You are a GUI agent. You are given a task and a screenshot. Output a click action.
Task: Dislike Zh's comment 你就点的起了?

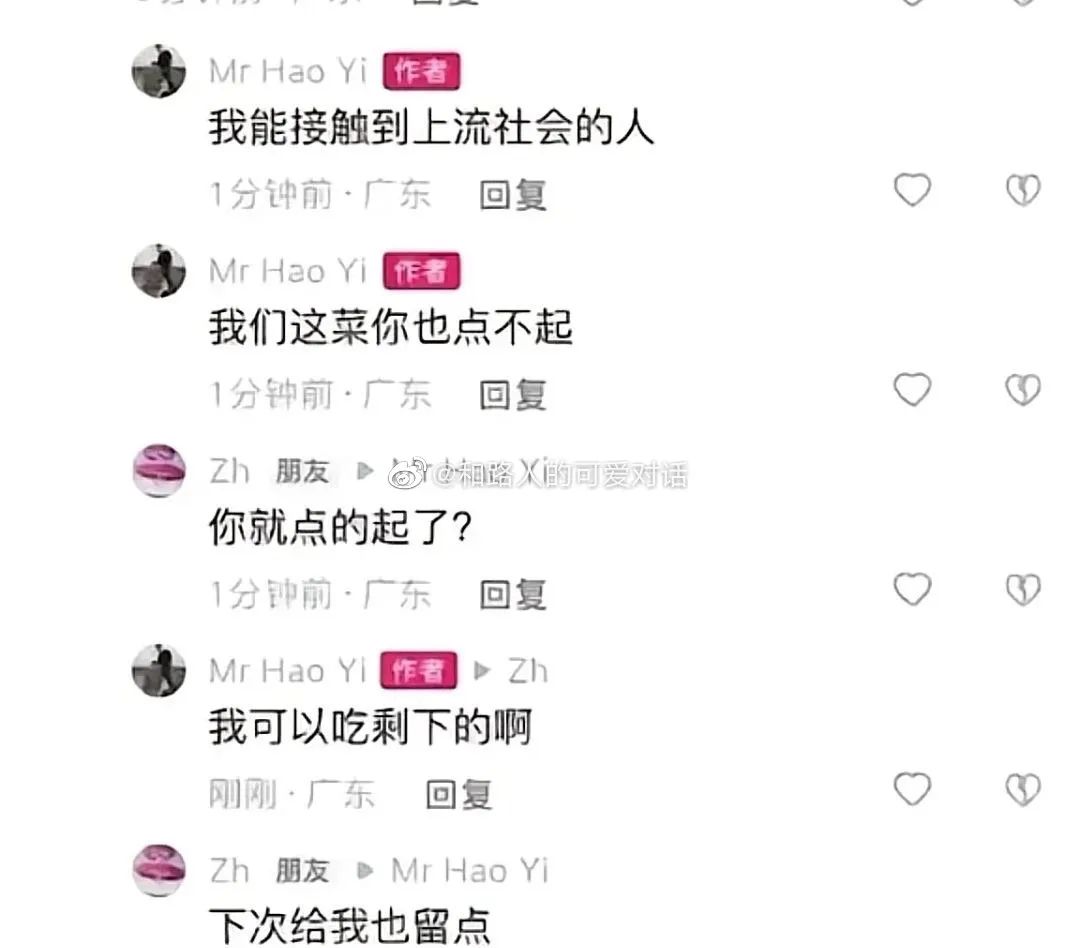pos(1023,590)
